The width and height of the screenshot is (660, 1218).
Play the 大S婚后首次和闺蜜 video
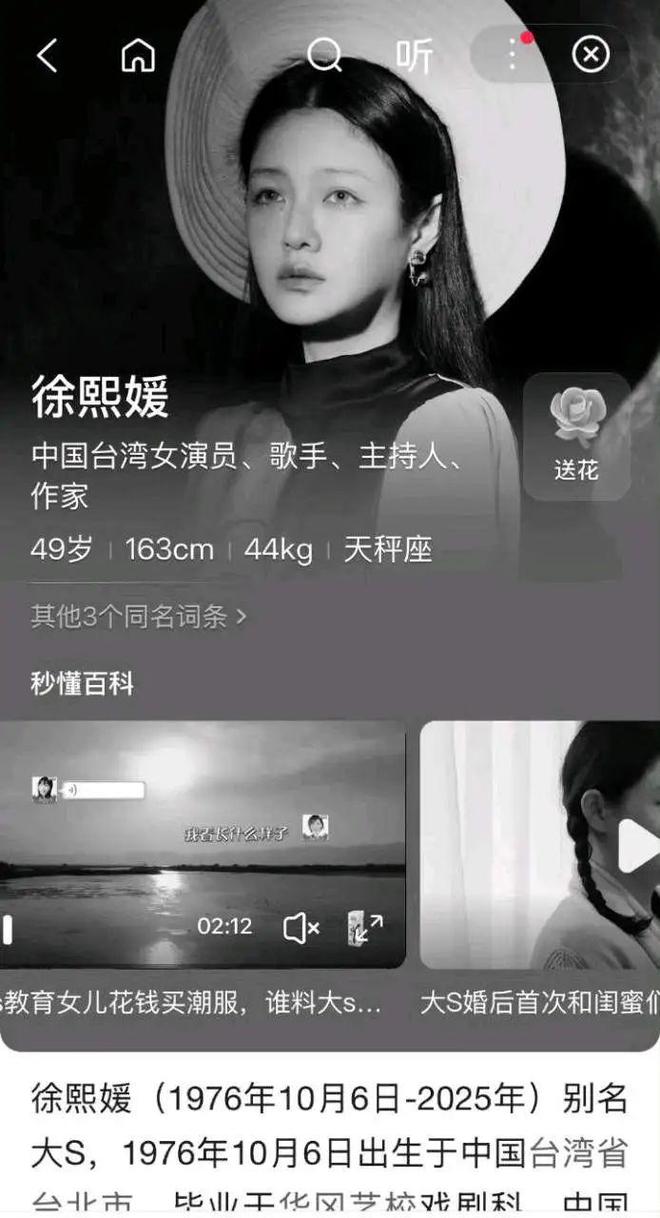636,846
